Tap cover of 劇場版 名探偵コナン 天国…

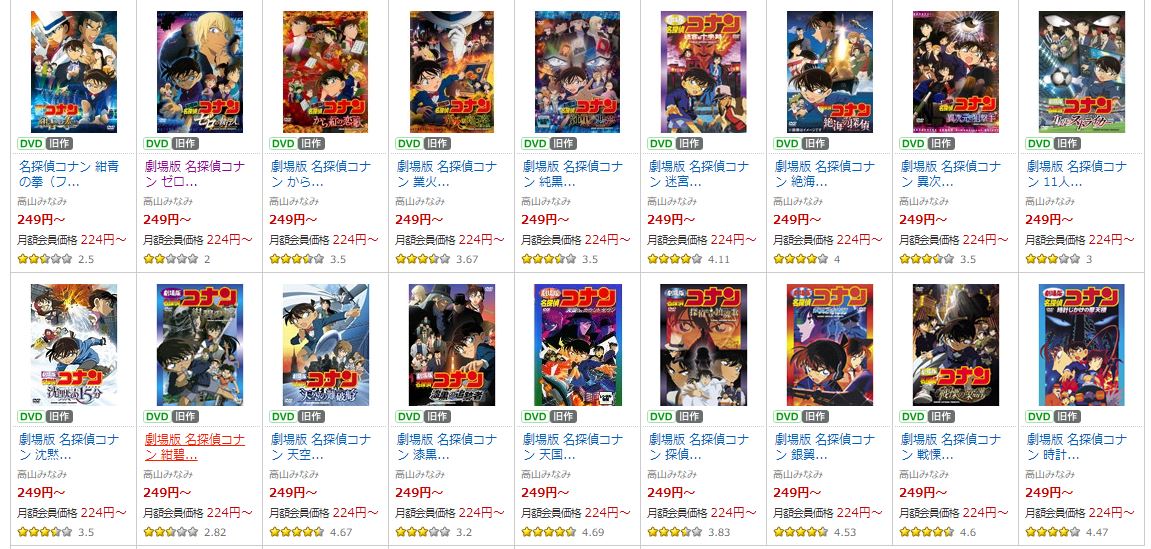pyautogui.click(x=577, y=345)
